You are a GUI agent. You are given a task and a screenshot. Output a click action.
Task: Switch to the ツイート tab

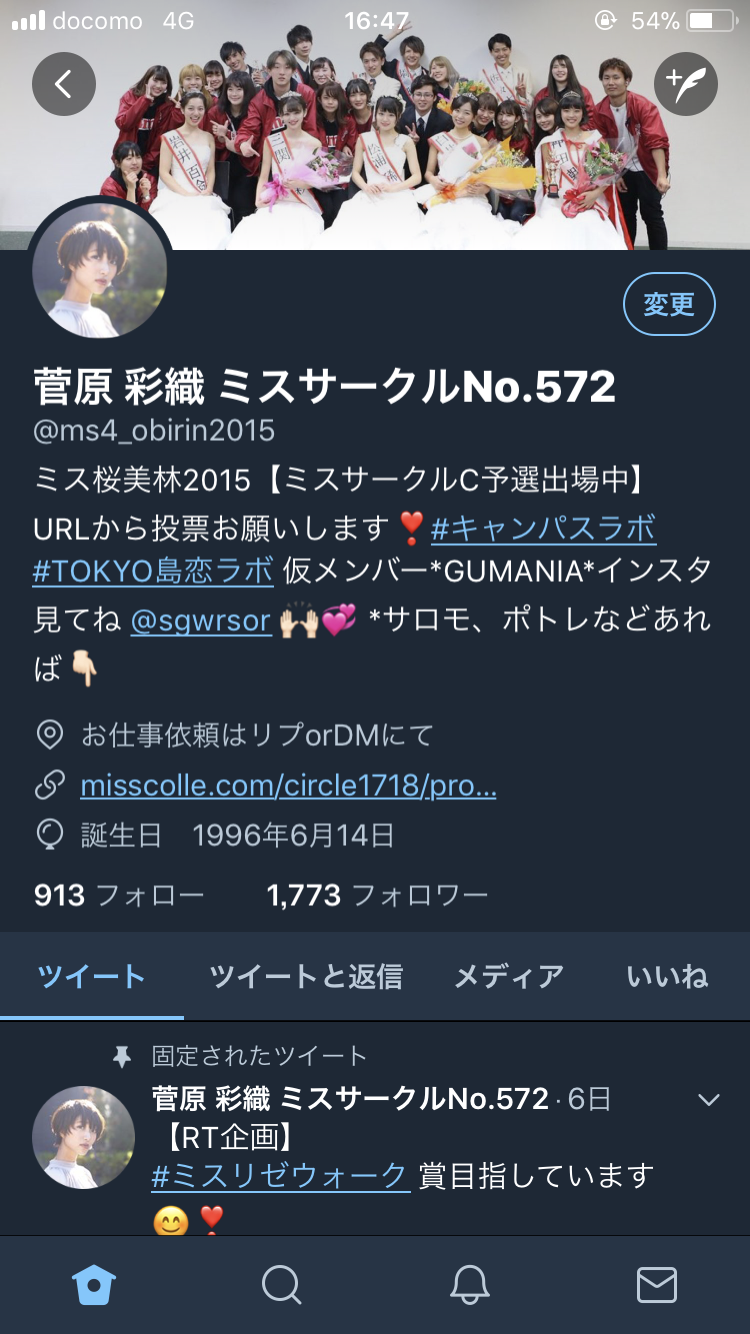coord(91,976)
